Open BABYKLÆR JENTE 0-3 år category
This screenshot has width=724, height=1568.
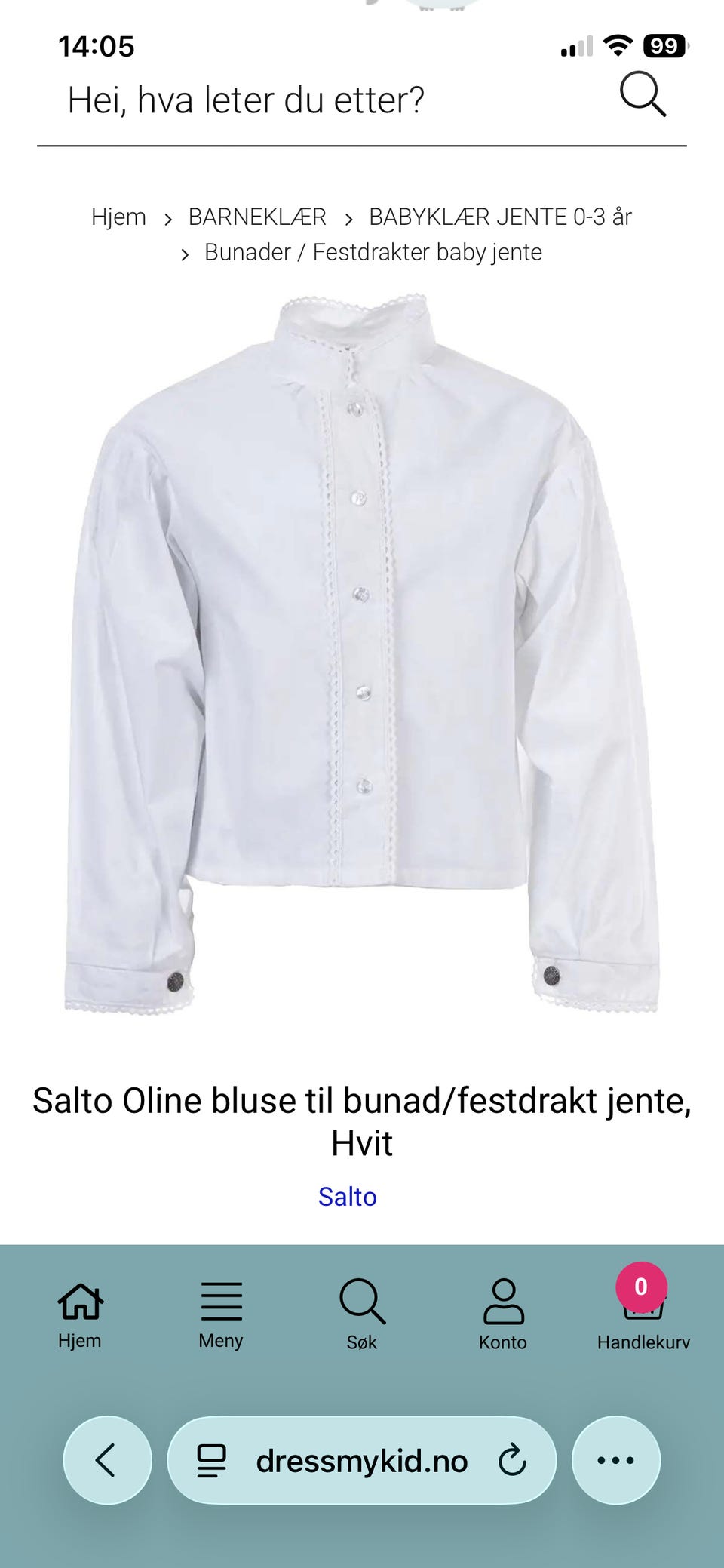point(500,216)
